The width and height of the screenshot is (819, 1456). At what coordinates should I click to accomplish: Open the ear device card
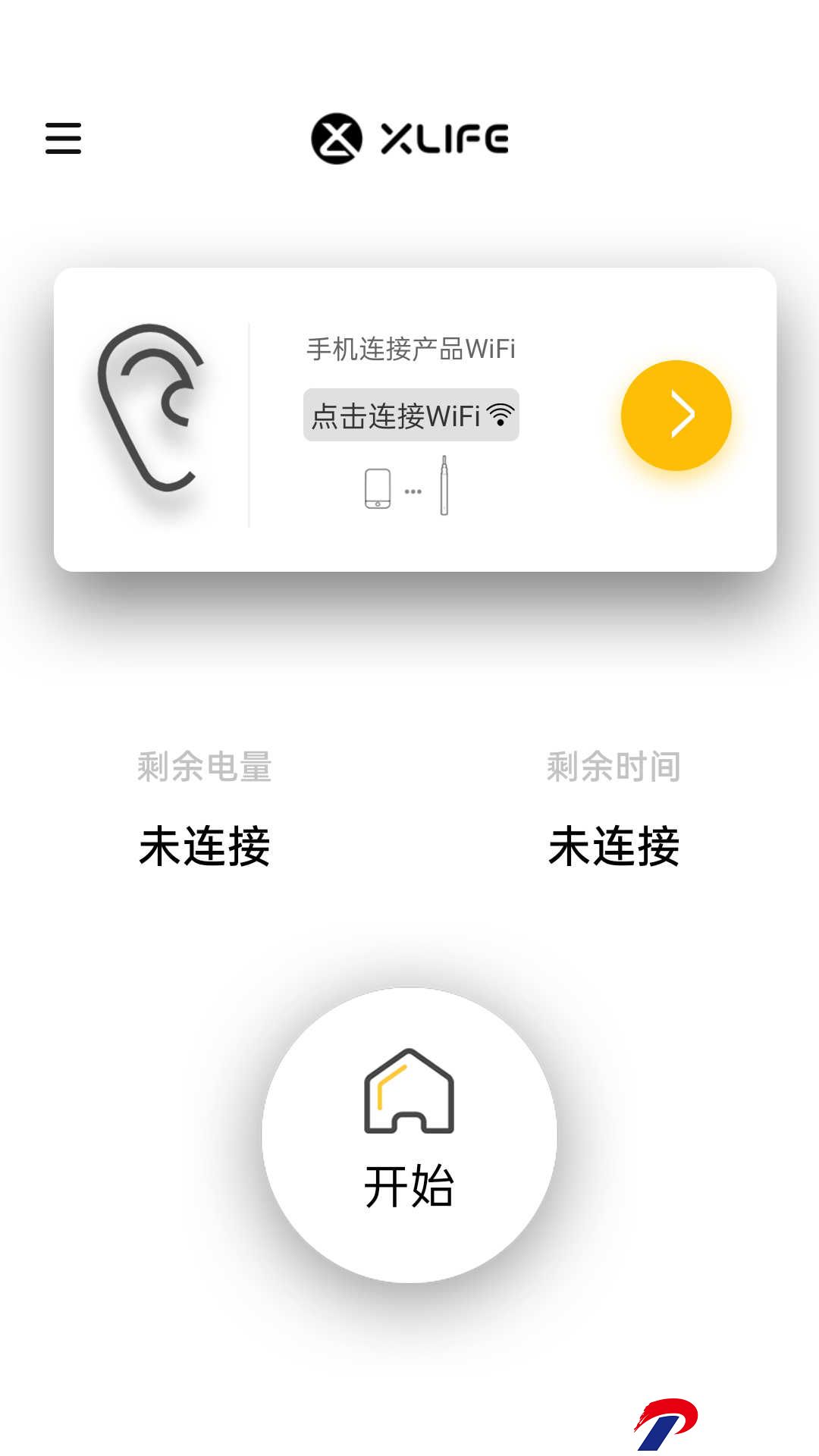click(415, 419)
